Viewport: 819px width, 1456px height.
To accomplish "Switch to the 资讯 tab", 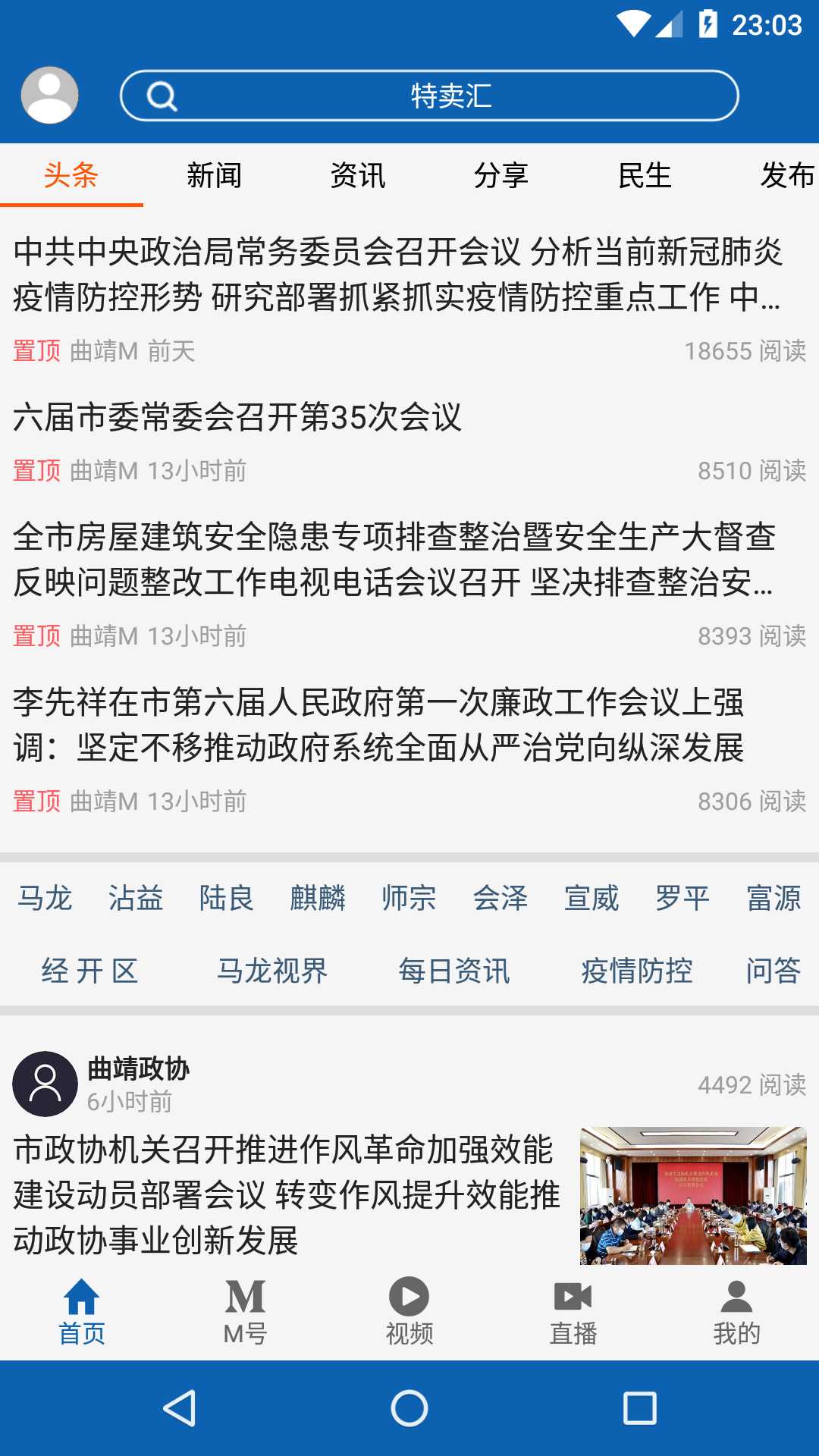I will [x=358, y=175].
